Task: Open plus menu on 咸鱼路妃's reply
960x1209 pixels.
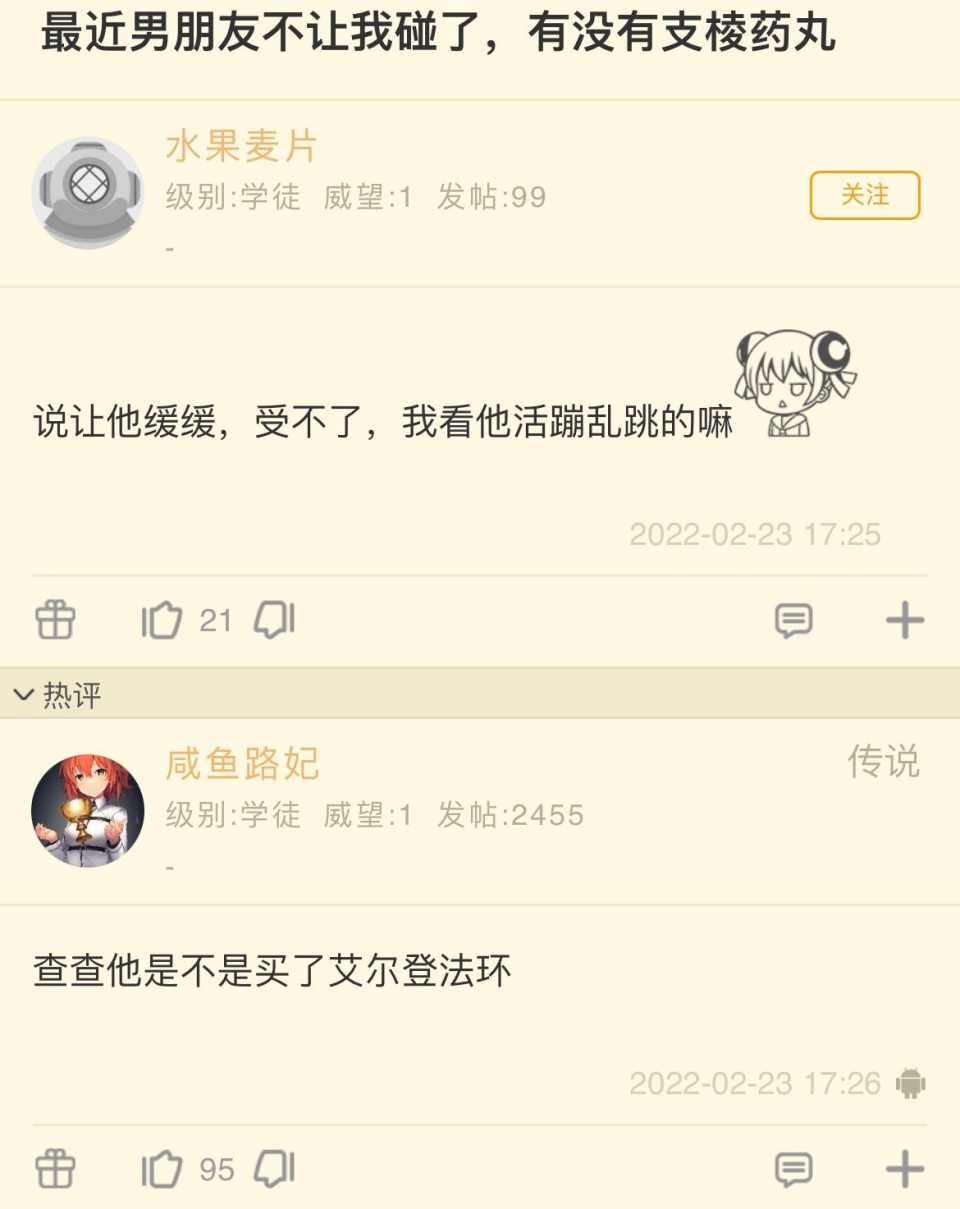Action: [905, 1169]
